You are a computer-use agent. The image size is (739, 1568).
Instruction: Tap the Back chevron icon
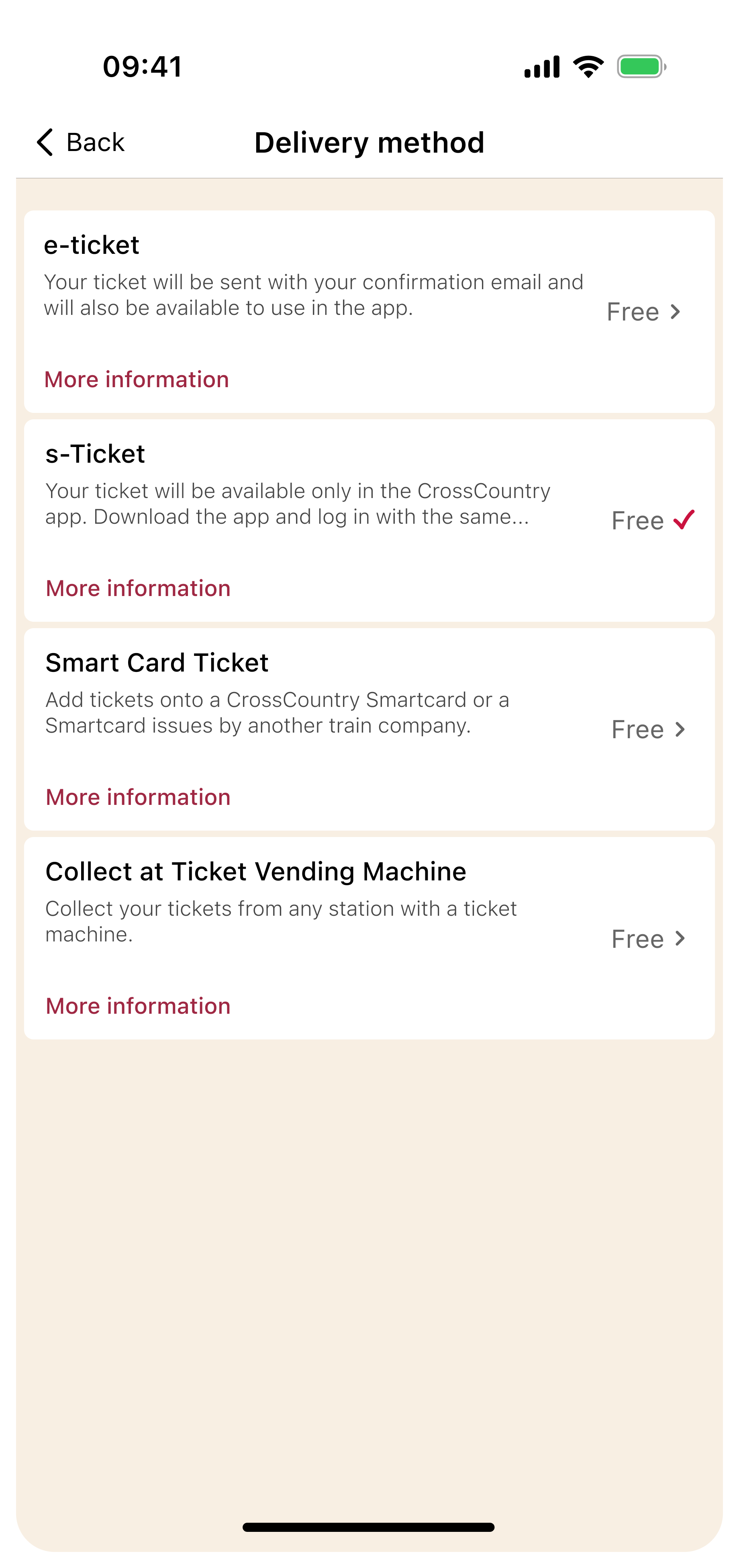point(45,142)
